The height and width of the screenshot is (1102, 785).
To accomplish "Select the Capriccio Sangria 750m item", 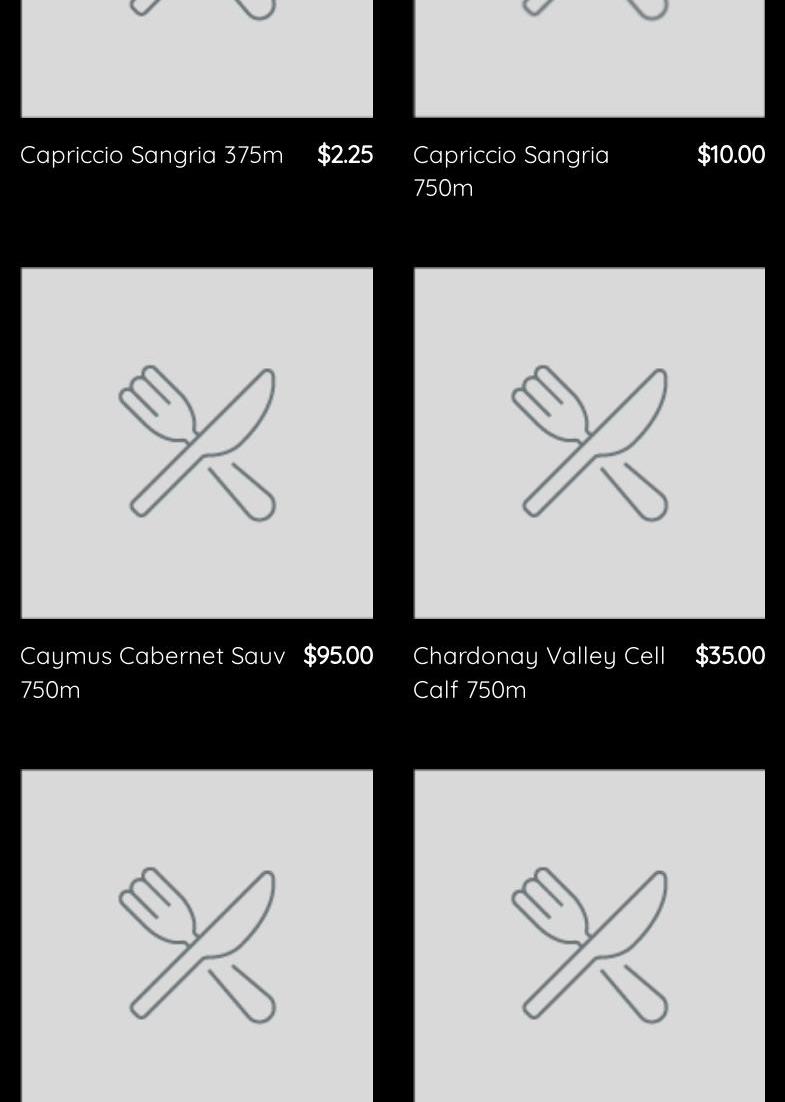I will coord(511,170).
